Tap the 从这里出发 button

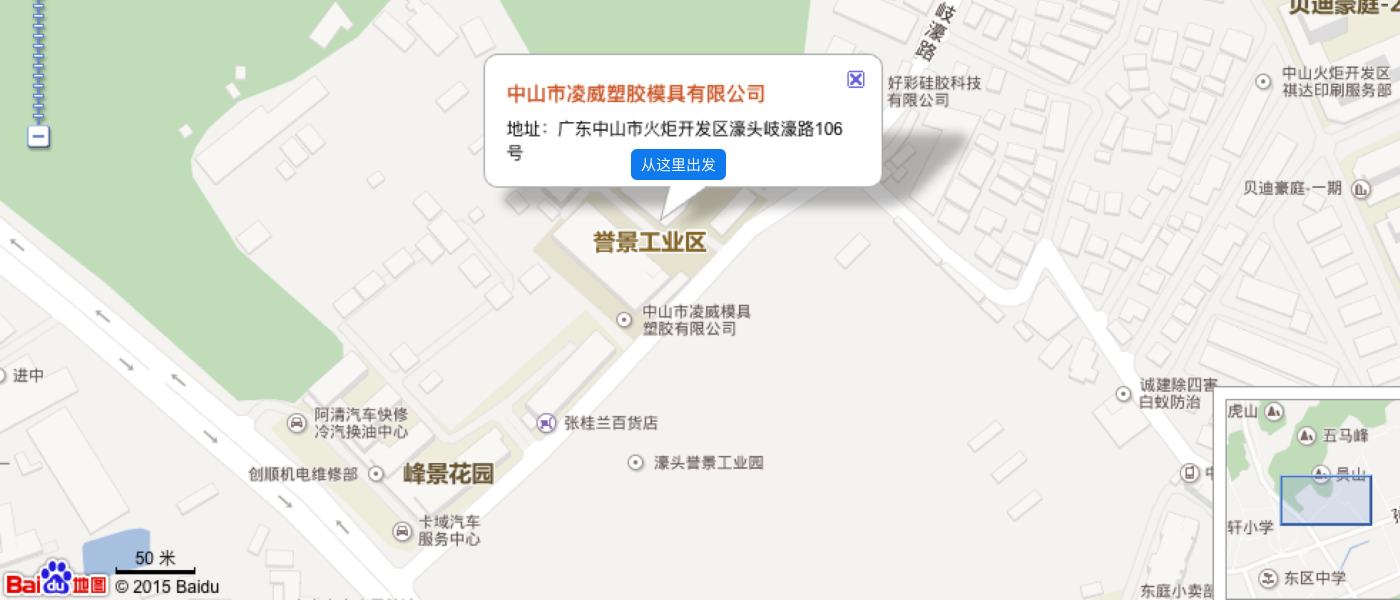pyautogui.click(x=678, y=165)
